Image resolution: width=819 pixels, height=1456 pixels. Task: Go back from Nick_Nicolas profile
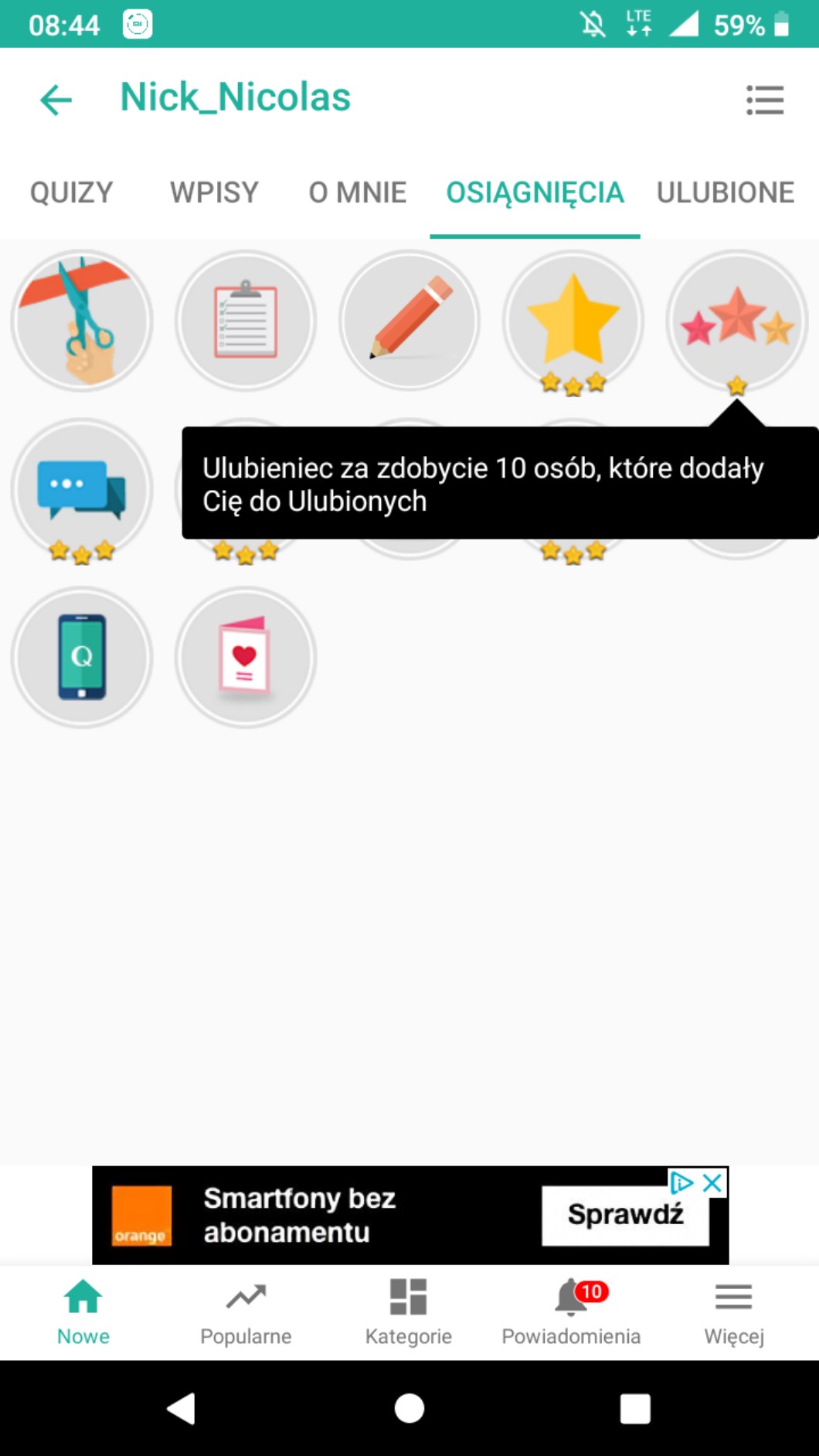click(56, 100)
